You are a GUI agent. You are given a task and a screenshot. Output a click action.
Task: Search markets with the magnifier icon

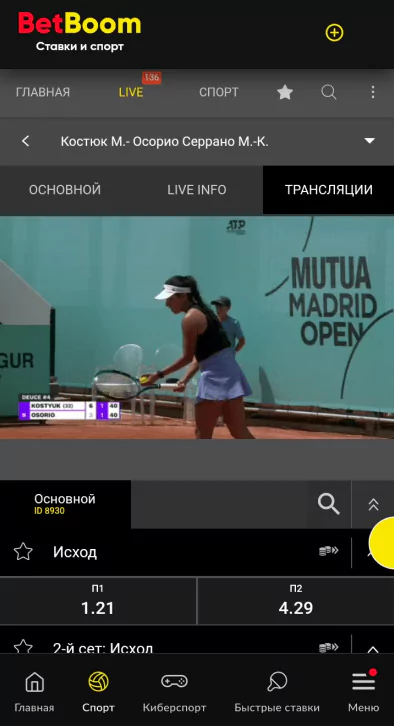[x=329, y=504]
